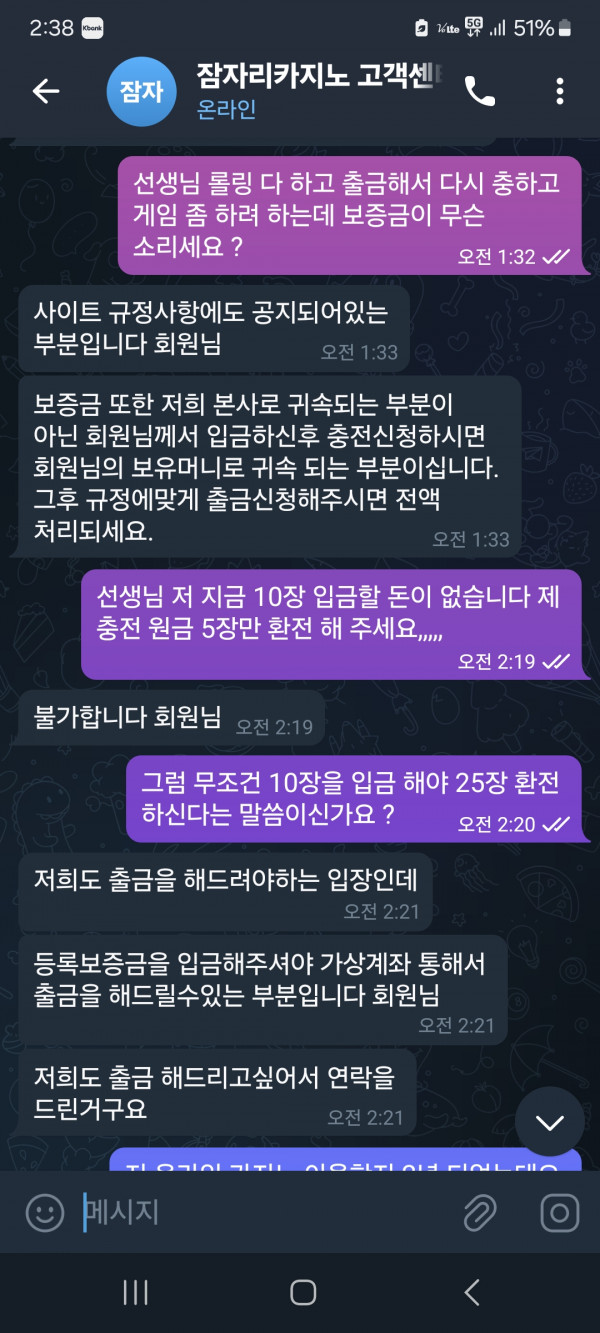Start a voice call

[480, 91]
